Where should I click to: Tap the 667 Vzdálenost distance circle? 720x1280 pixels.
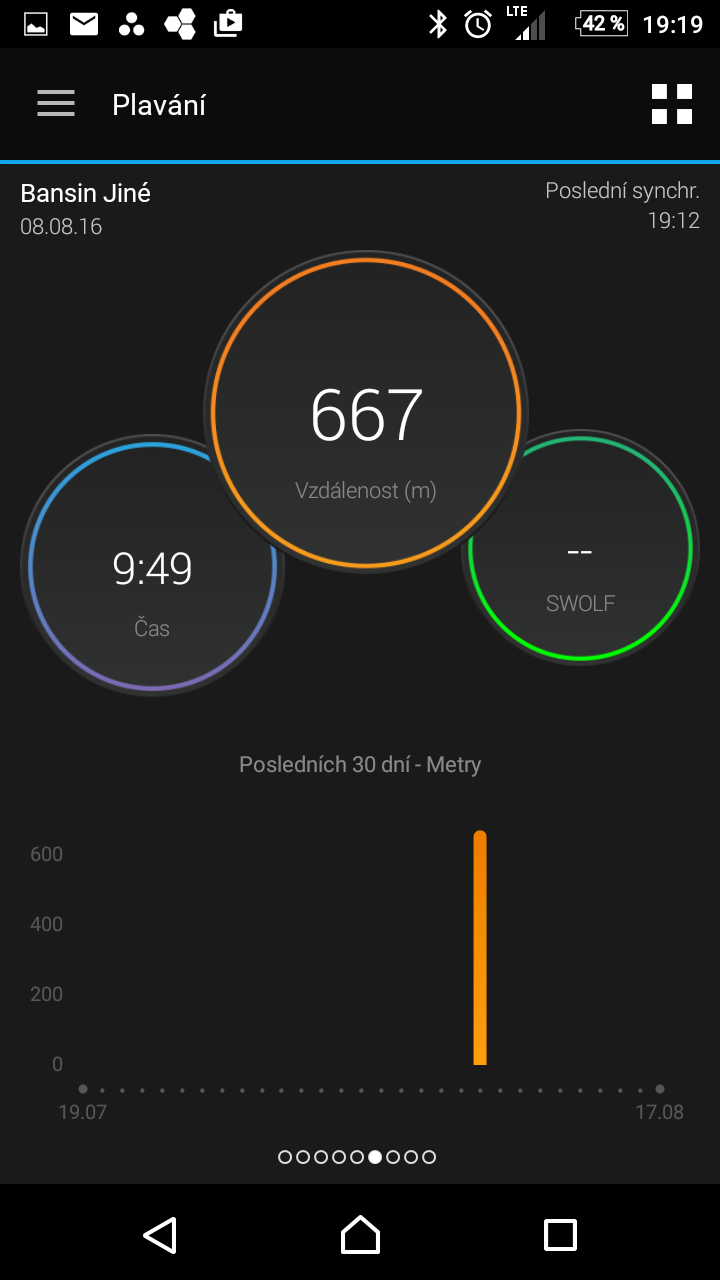pos(366,414)
